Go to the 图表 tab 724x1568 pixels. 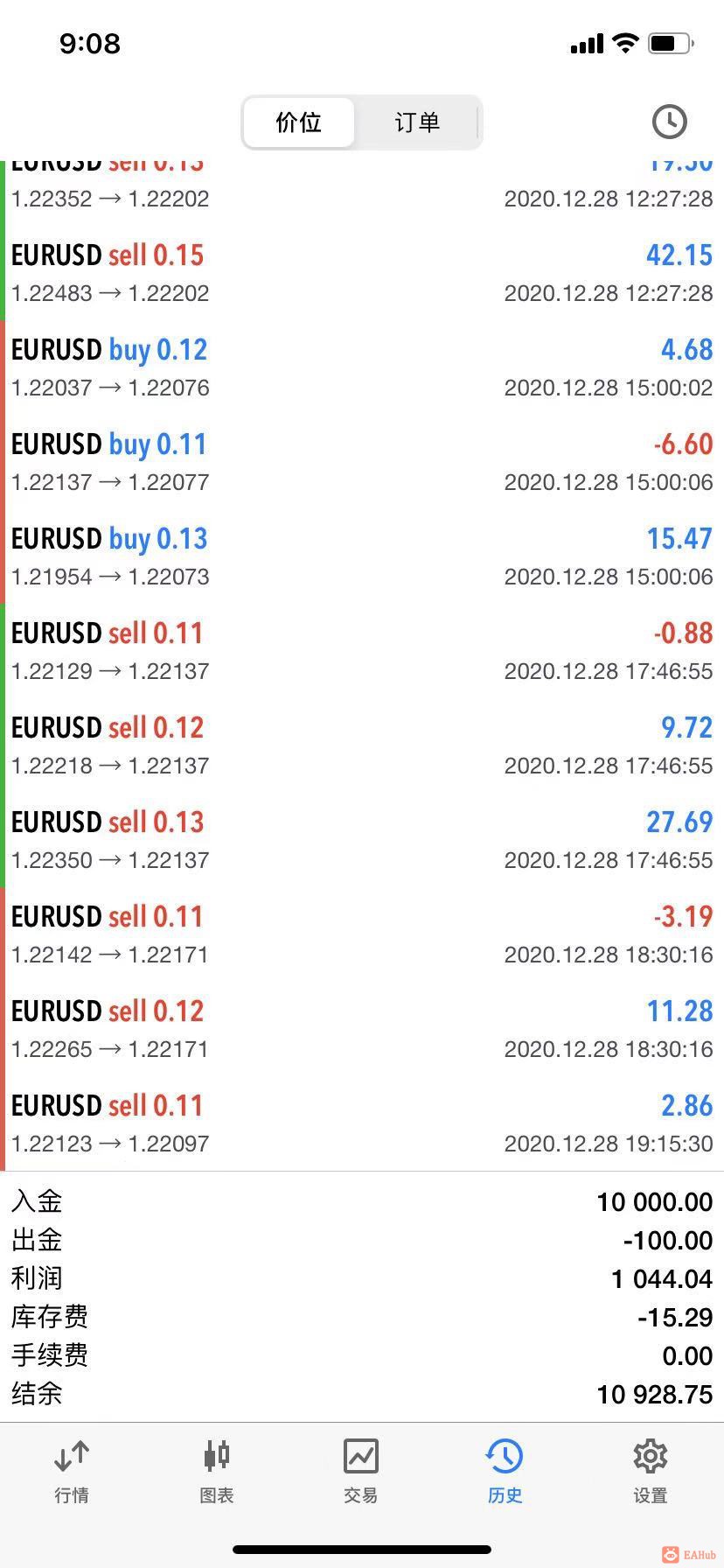click(x=216, y=1472)
